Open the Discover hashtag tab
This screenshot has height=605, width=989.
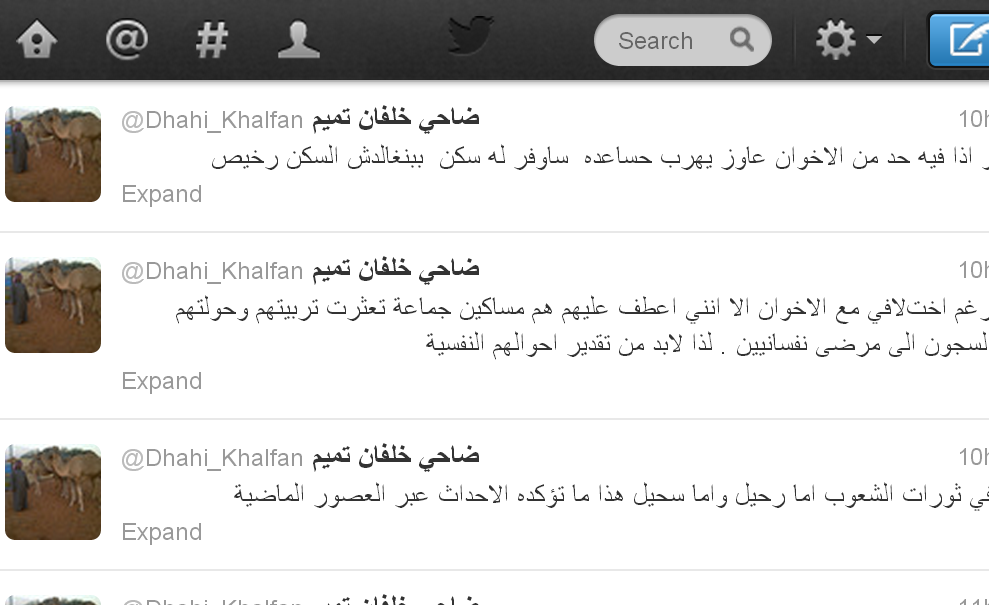211,40
